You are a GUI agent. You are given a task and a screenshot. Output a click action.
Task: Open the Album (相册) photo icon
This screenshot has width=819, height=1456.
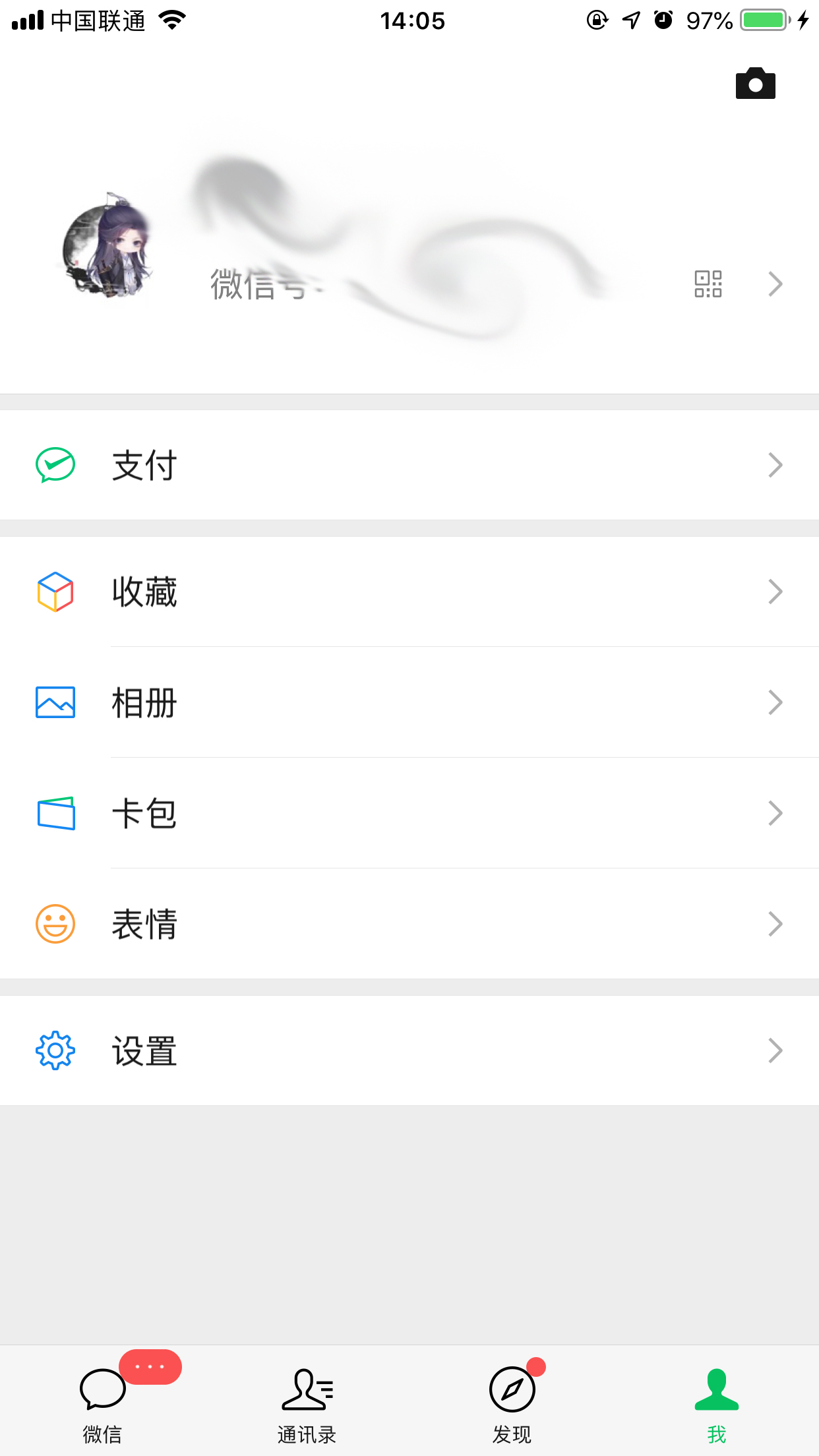pyautogui.click(x=55, y=702)
